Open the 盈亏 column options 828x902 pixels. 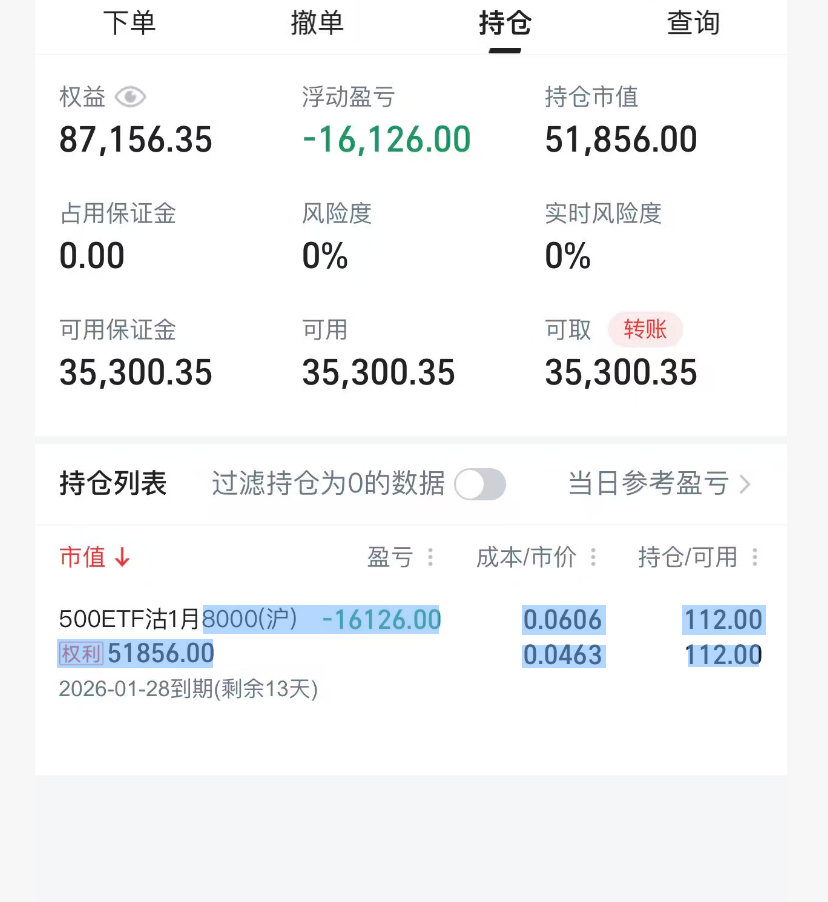[431, 557]
